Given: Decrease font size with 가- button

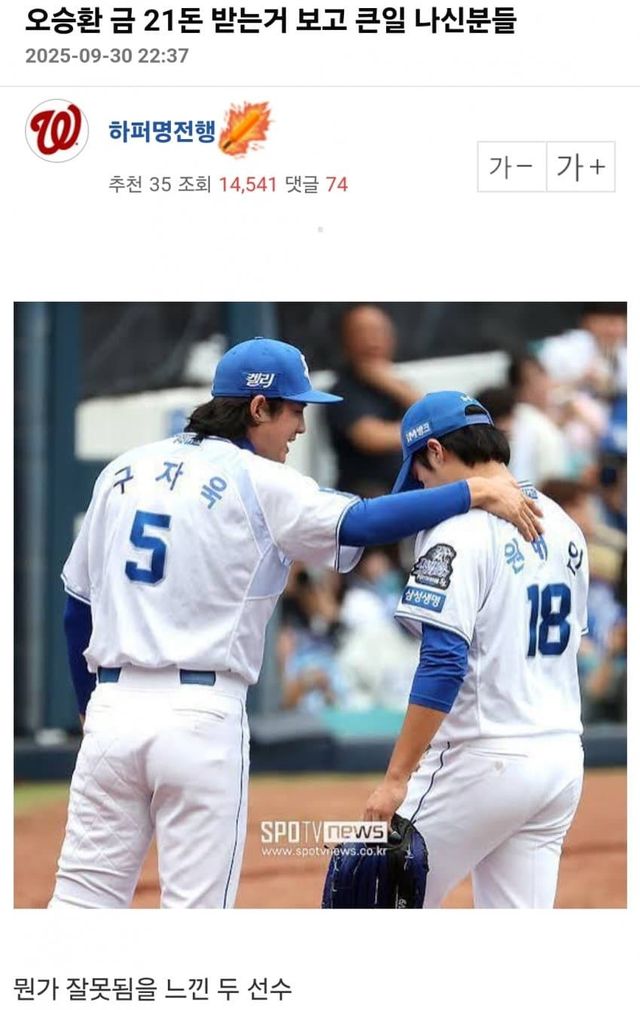Looking at the screenshot, I should tap(511, 167).
